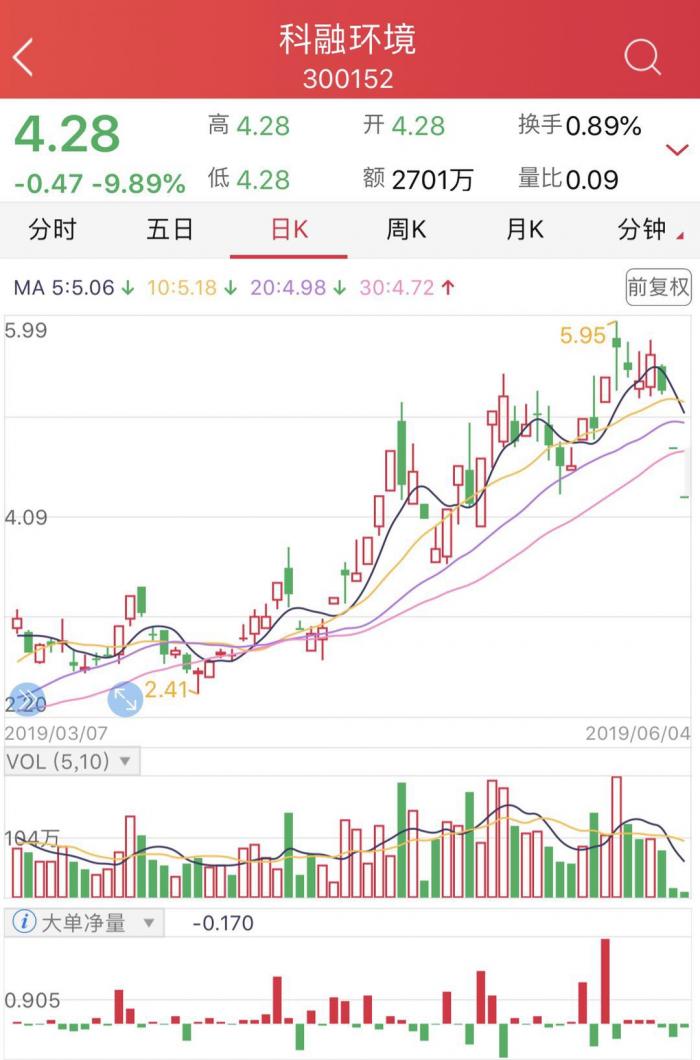
Task: Switch to the 周K tab
Action: [406, 230]
